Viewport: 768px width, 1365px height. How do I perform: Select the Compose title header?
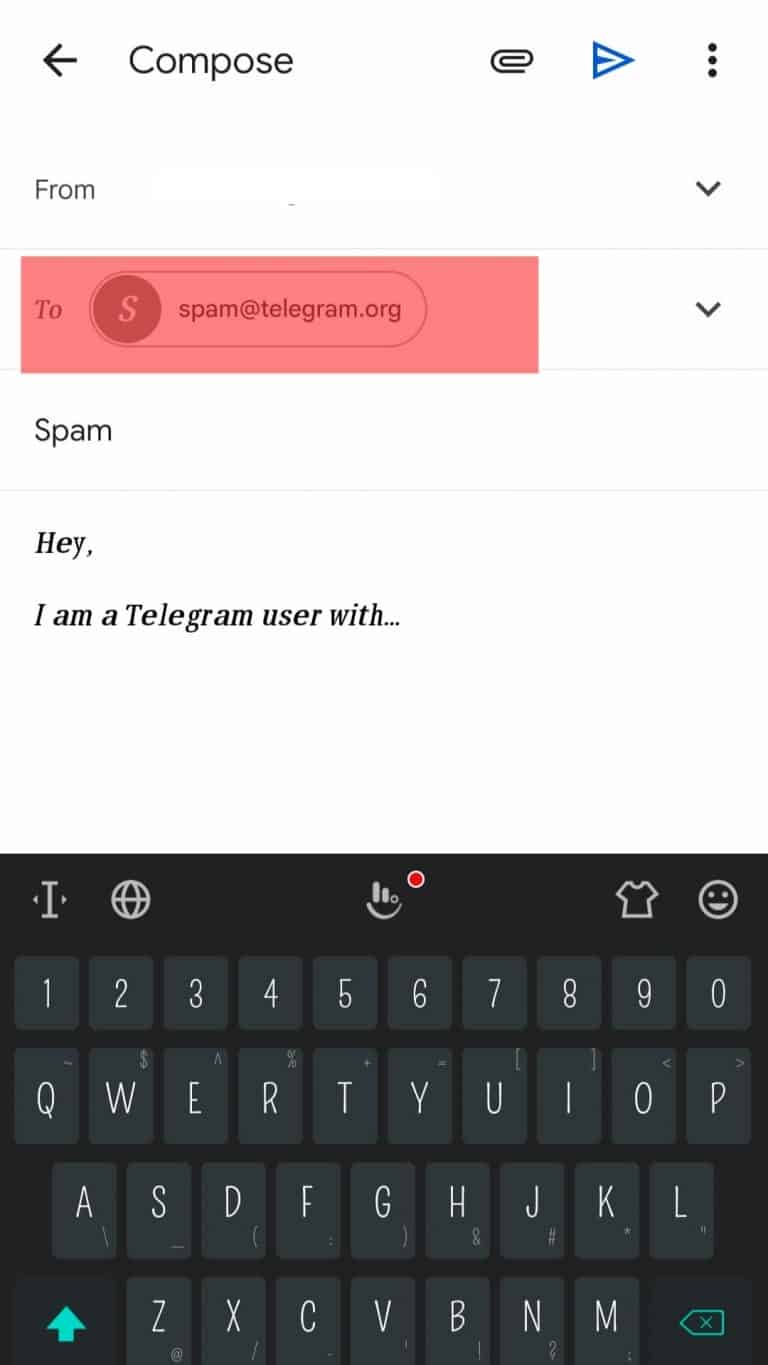(x=210, y=60)
